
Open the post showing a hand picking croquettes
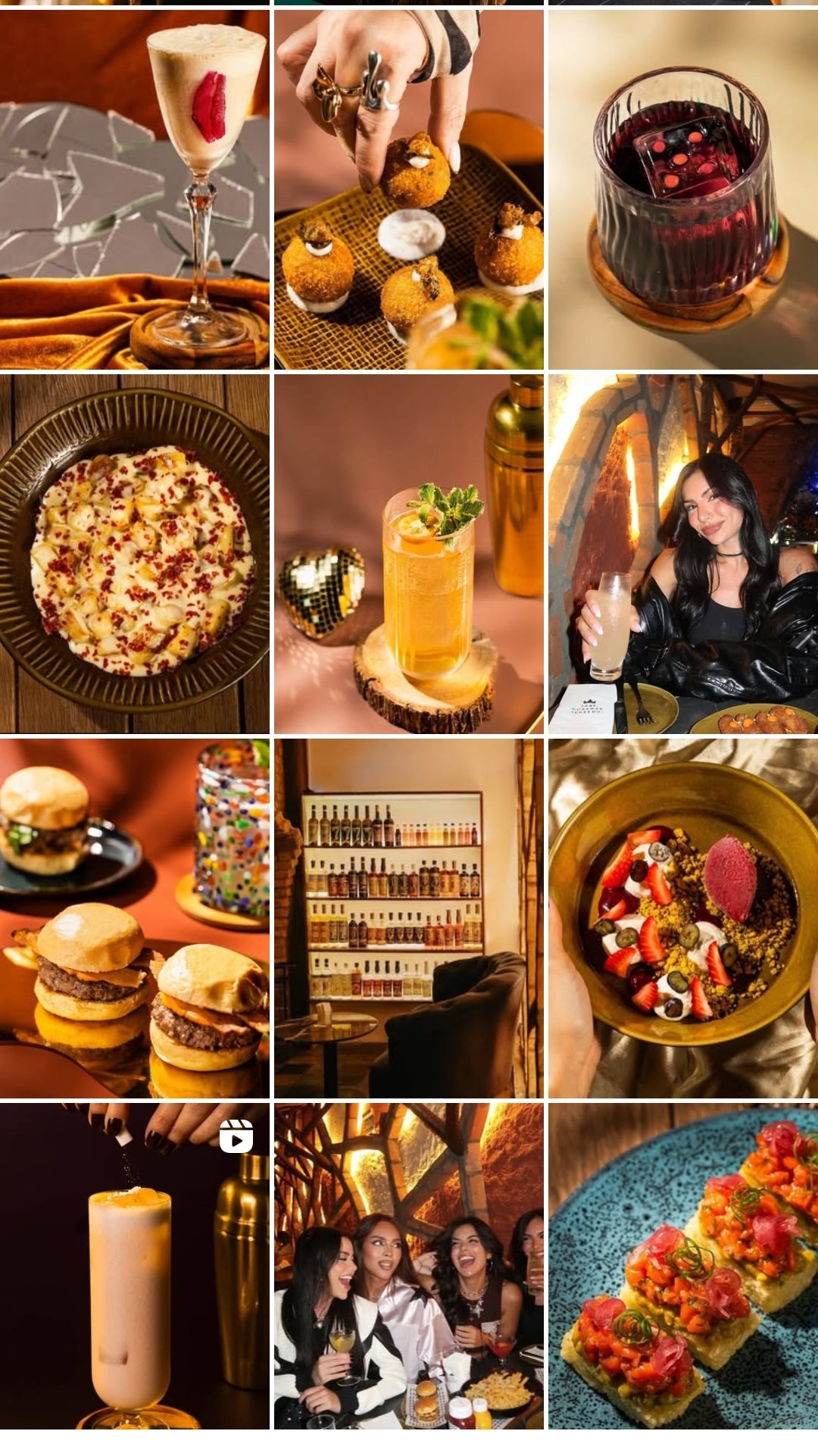pyautogui.click(x=408, y=189)
